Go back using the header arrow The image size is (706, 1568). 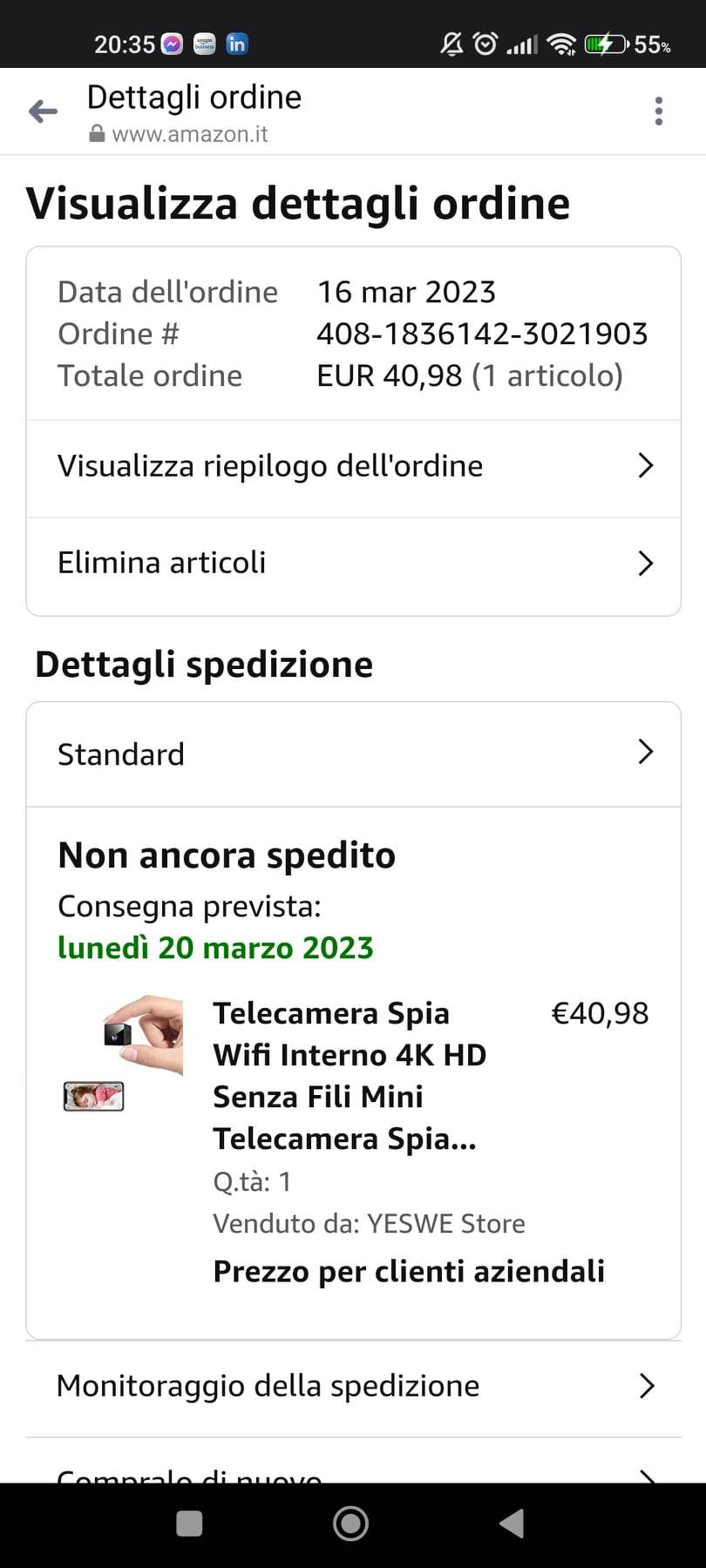coord(43,112)
